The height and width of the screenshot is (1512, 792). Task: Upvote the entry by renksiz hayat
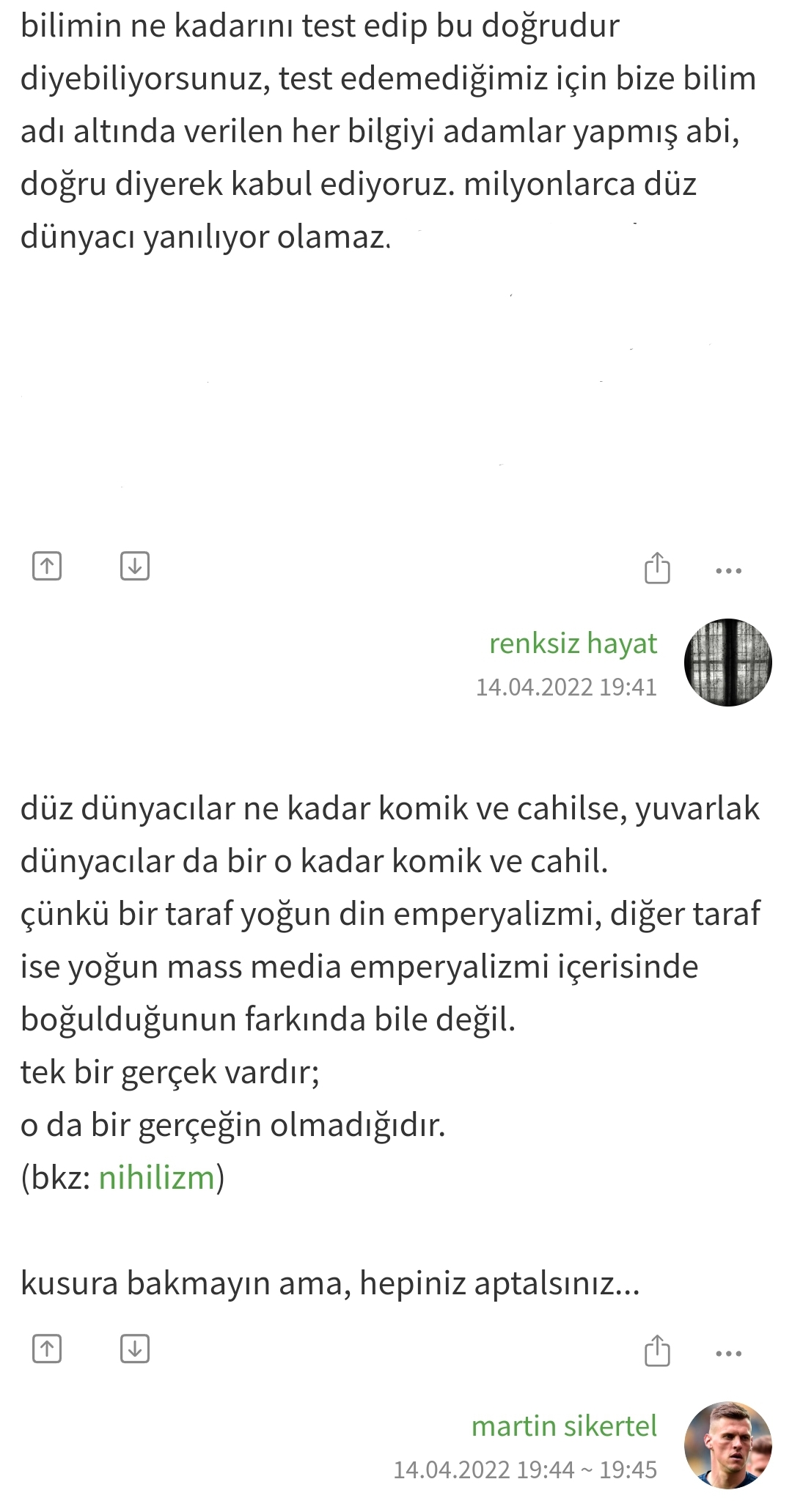47,566
